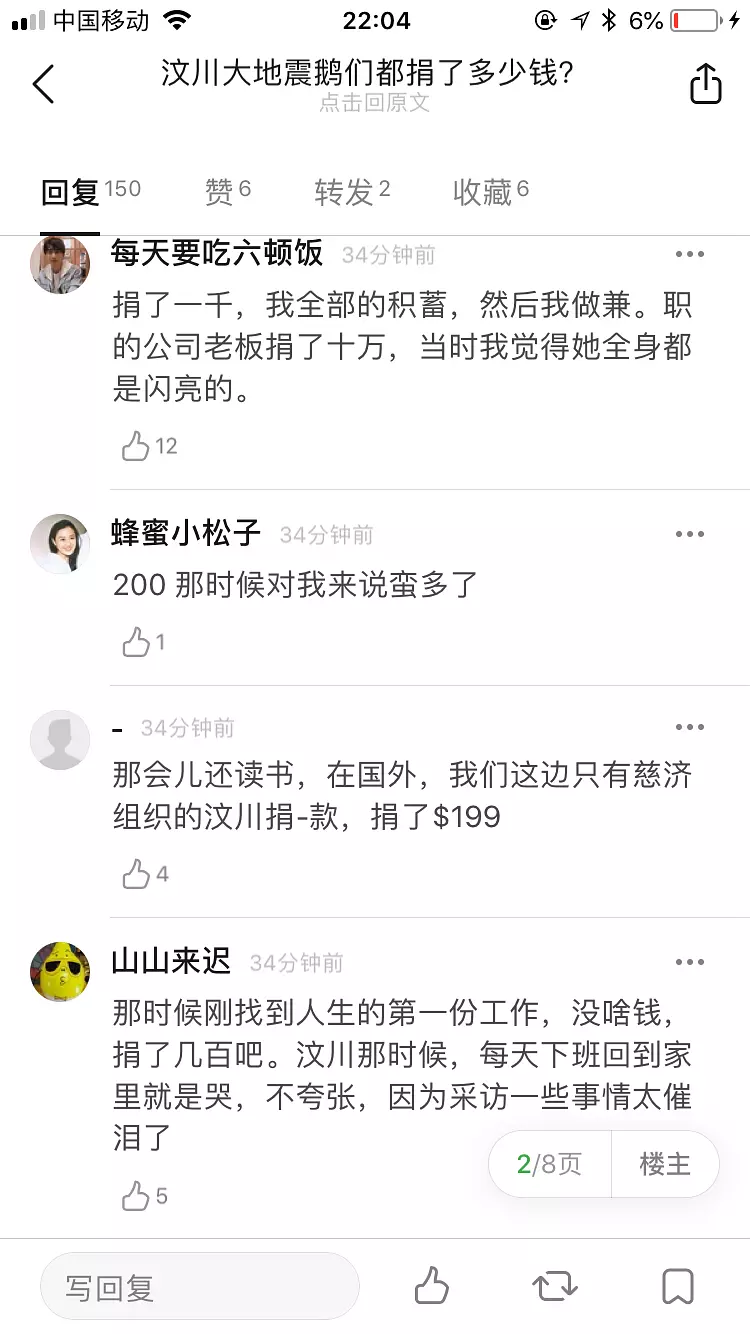Open more options for 蜂蜜小松子's reply

point(689,535)
